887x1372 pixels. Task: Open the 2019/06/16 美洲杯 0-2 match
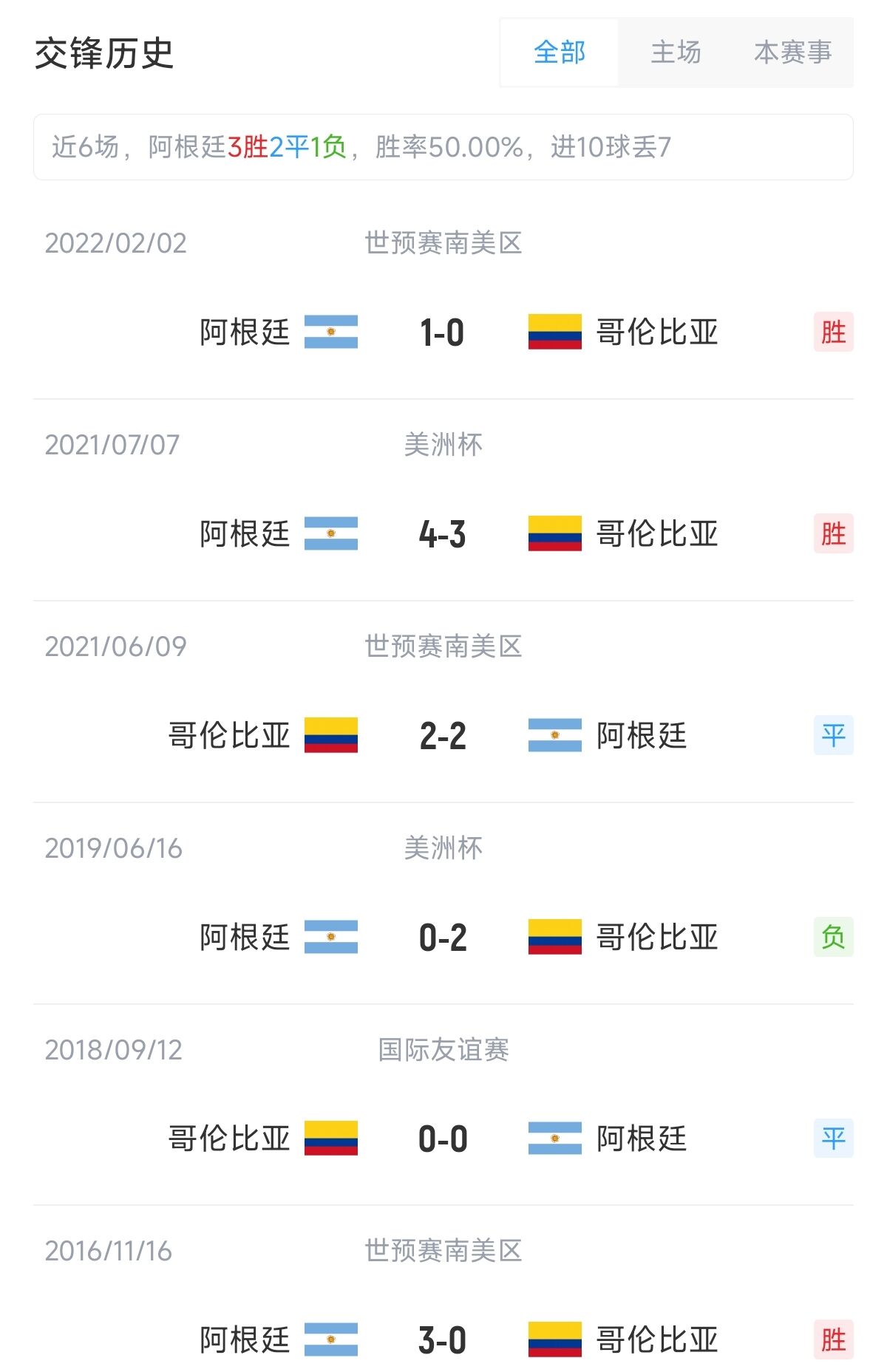(442, 938)
